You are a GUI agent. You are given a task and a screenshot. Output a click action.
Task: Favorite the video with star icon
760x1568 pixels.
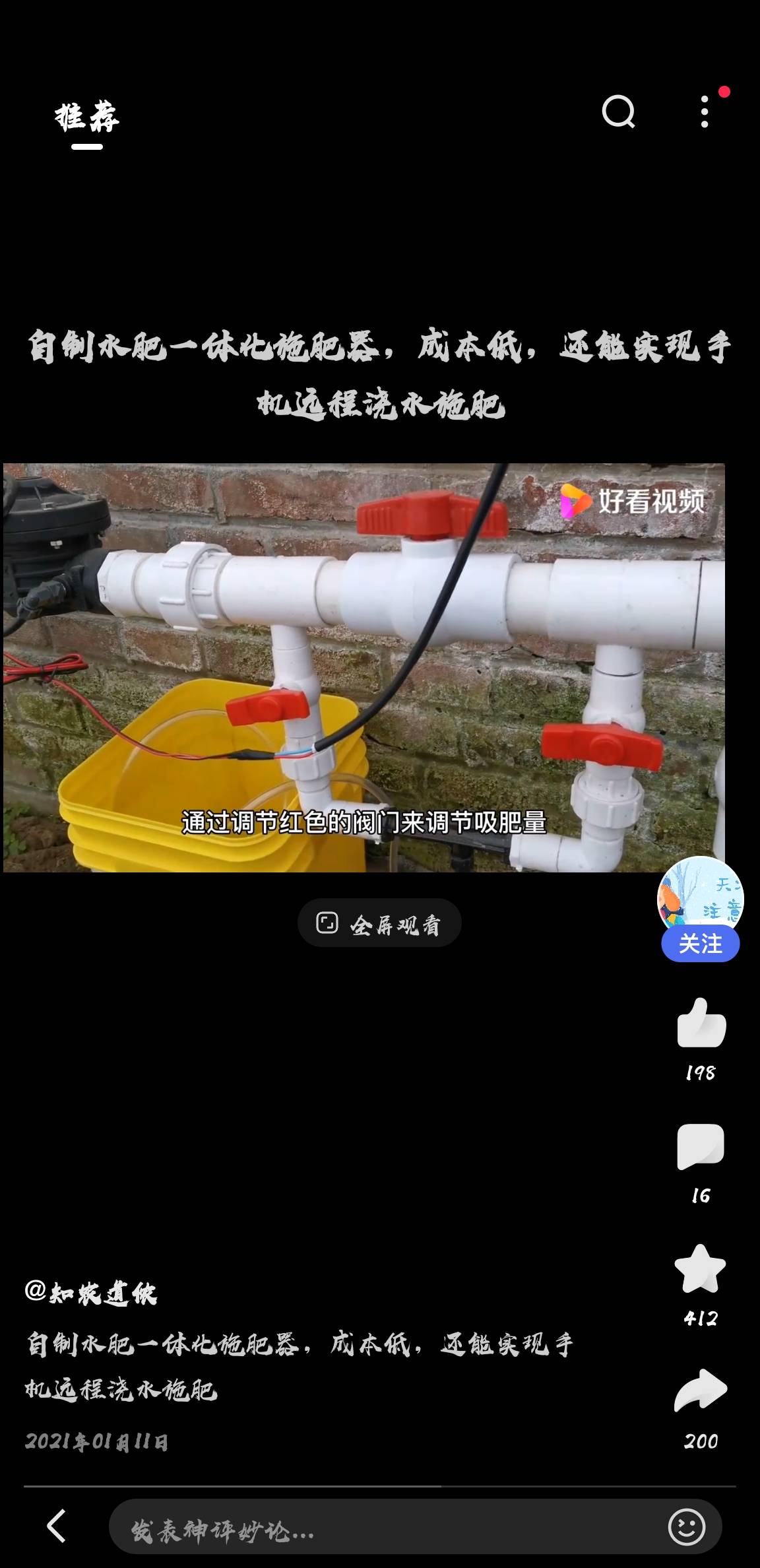point(700,1268)
